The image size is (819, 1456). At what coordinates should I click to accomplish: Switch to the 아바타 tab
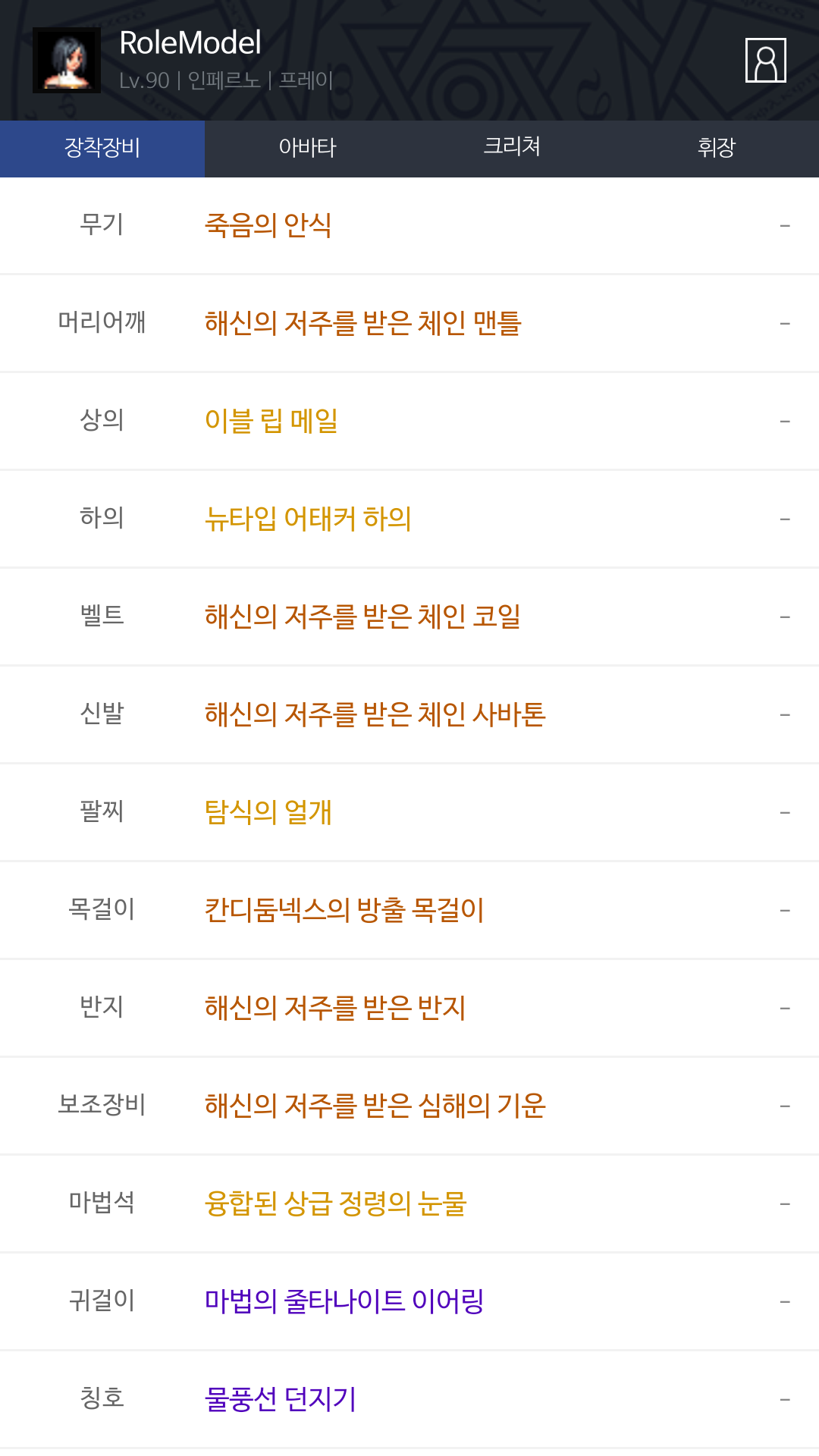pyautogui.click(x=307, y=149)
